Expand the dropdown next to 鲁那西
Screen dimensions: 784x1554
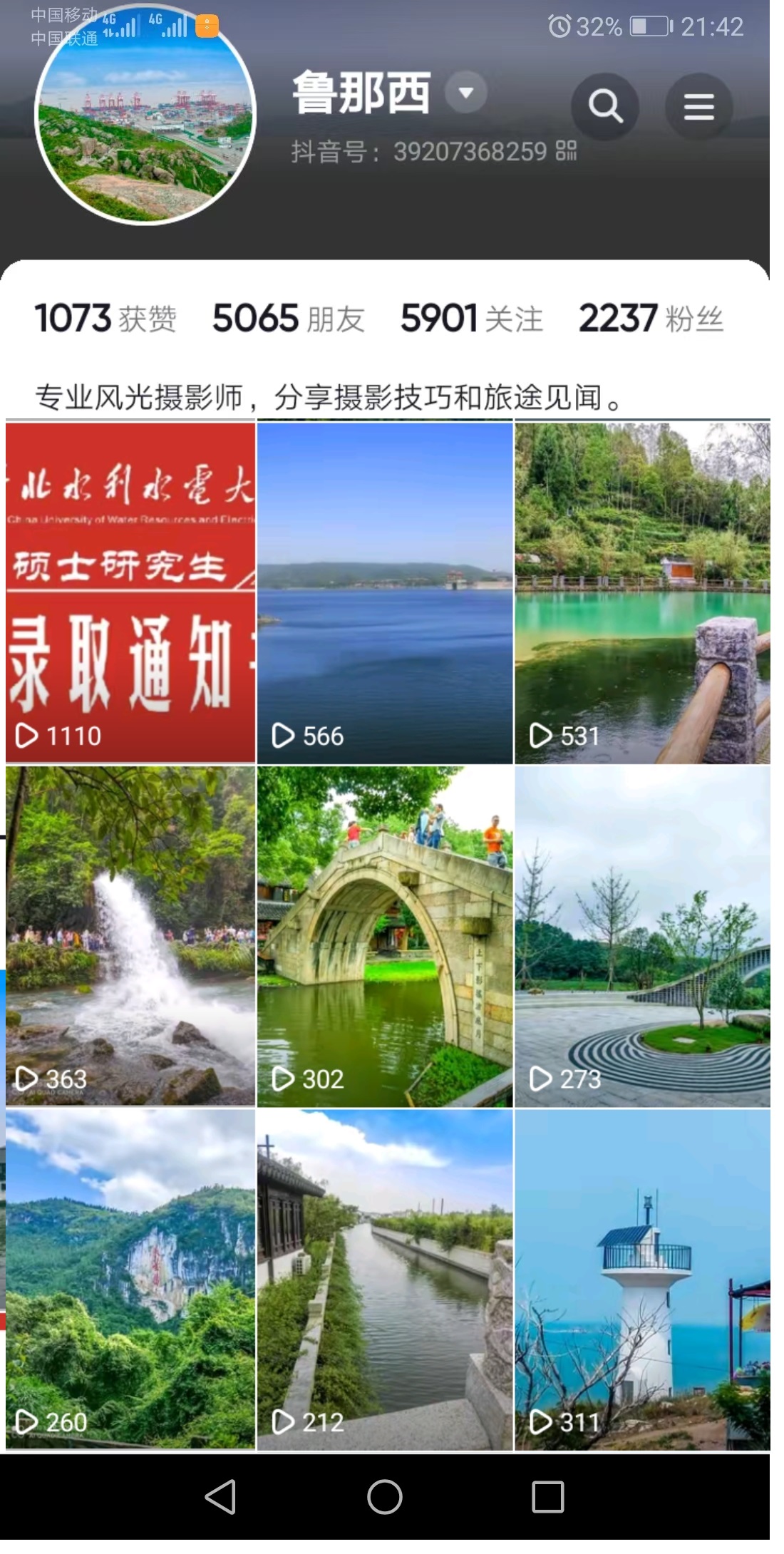[466, 93]
